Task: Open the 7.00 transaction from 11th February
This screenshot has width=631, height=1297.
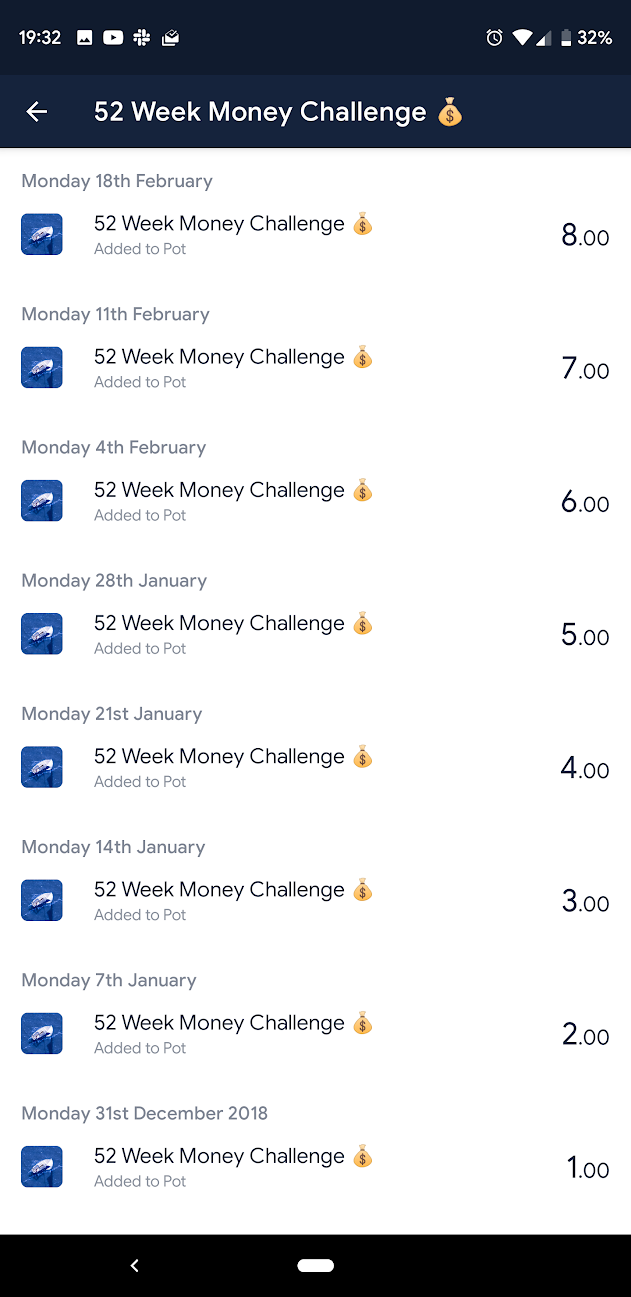Action: coord(315,368)
